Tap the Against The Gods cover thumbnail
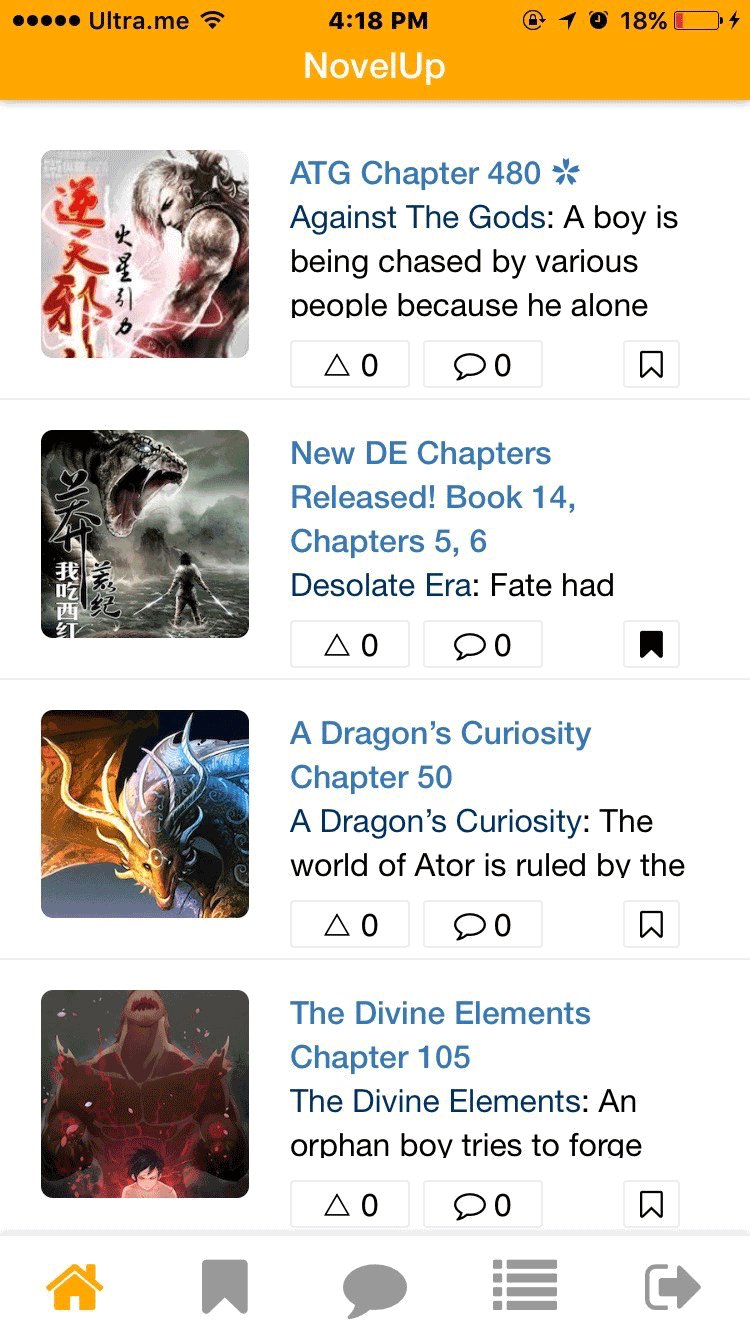The height and width of the screenshot is (1334, 750). click(144, 253)
